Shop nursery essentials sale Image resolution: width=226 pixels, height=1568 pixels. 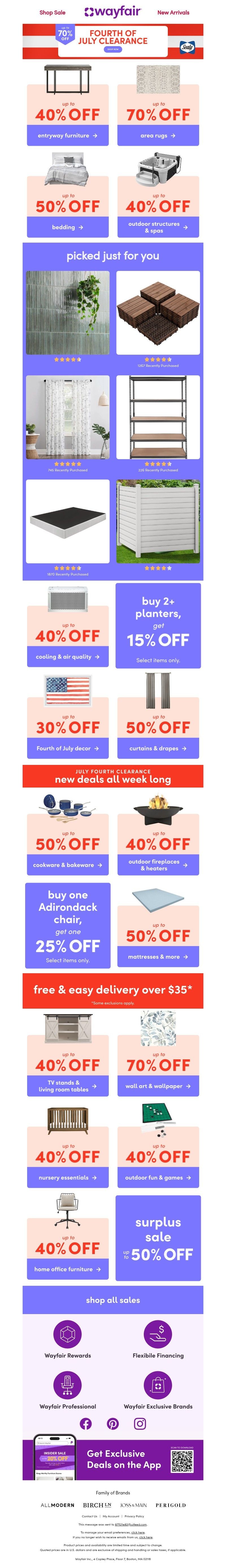68,1177
